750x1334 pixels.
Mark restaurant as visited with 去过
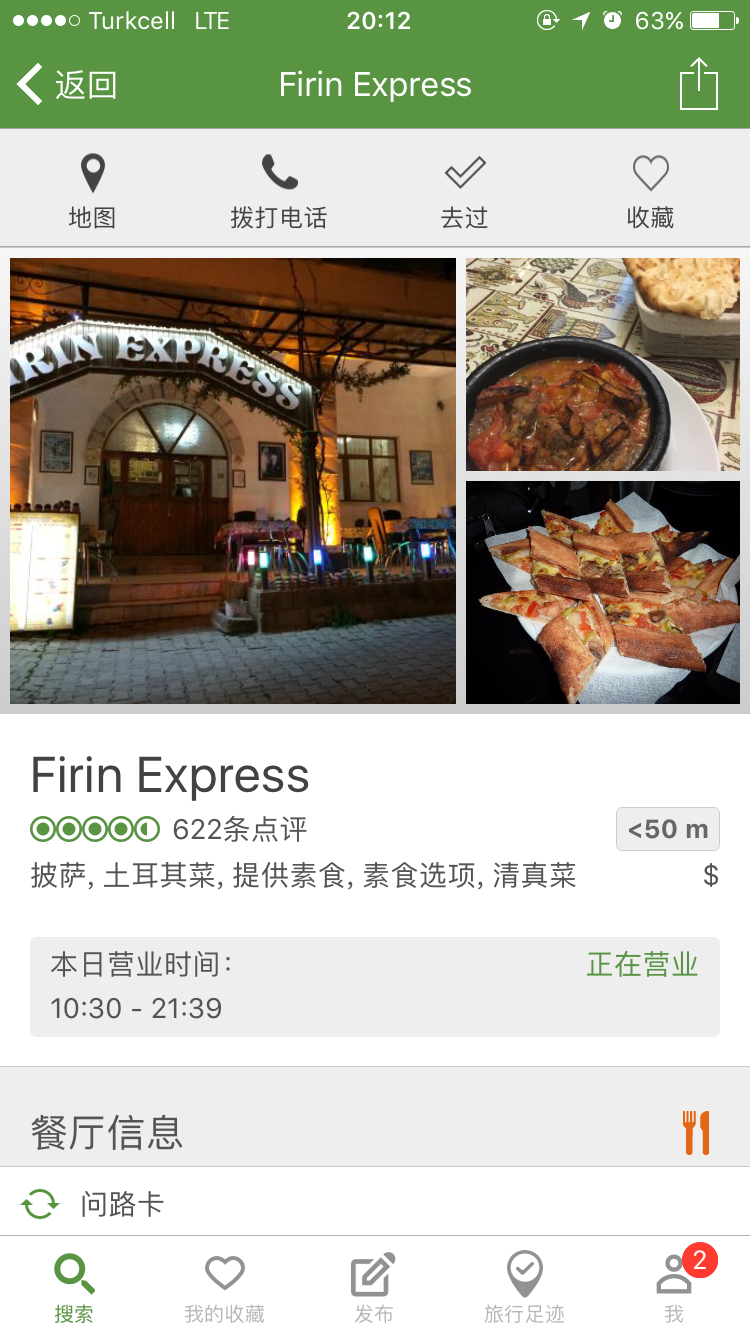coord(464,191)
